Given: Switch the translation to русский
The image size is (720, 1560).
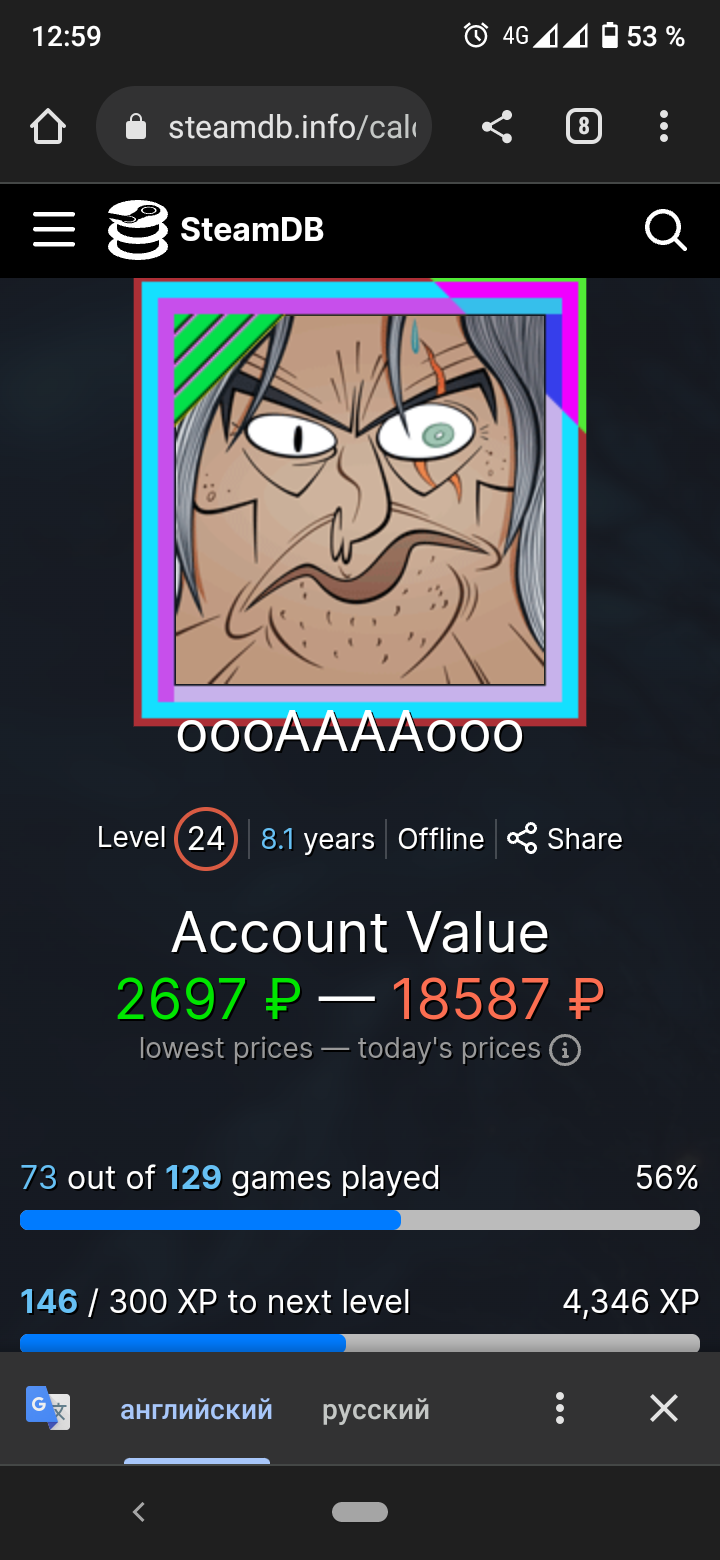Looking at the screenshot, I should (376, 1409).
